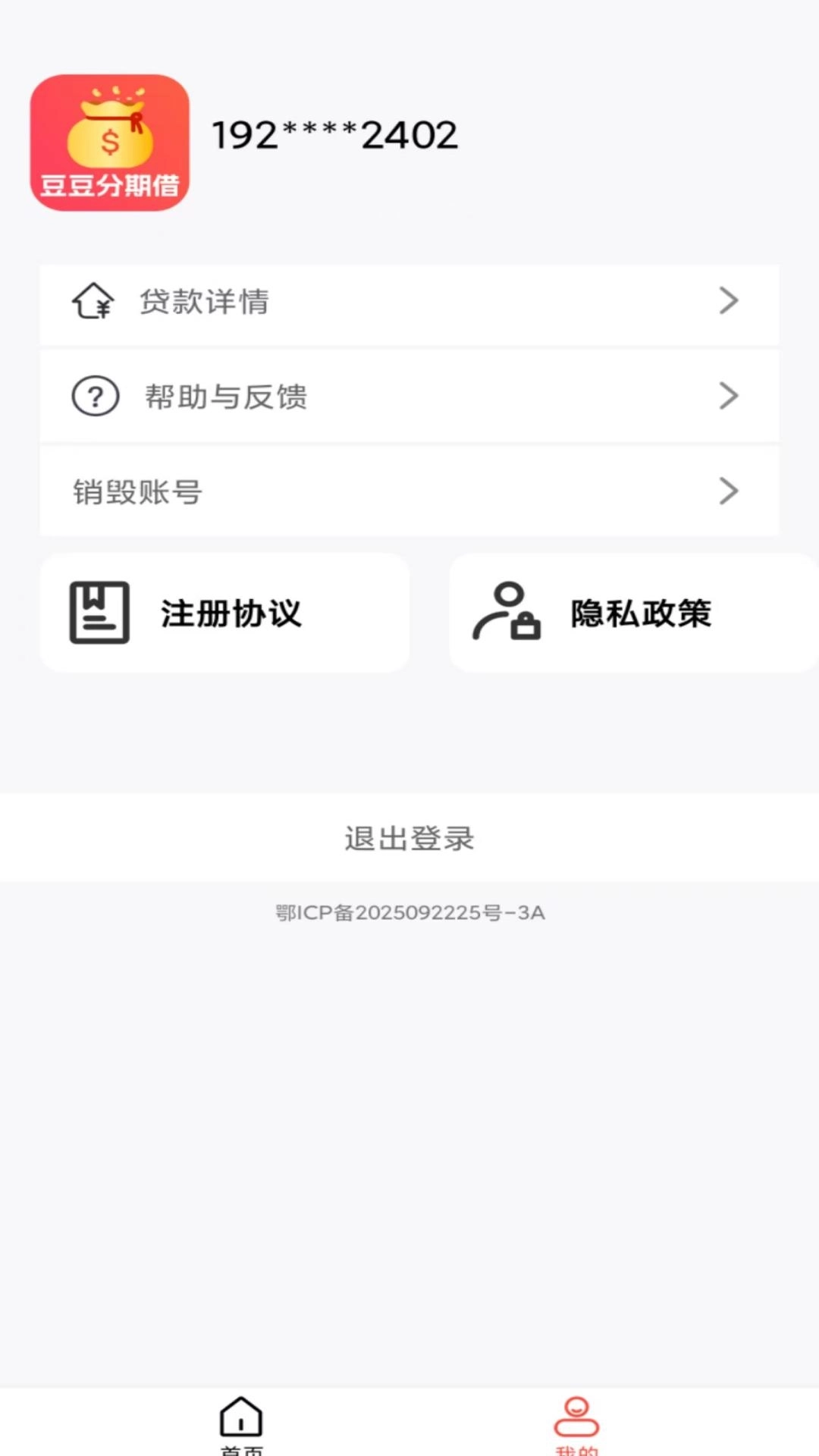Image resolution: width=819 pixels, height=1456 pixels.
Task: Open the 帮助与反馈 help row
Action: [409, 396]
